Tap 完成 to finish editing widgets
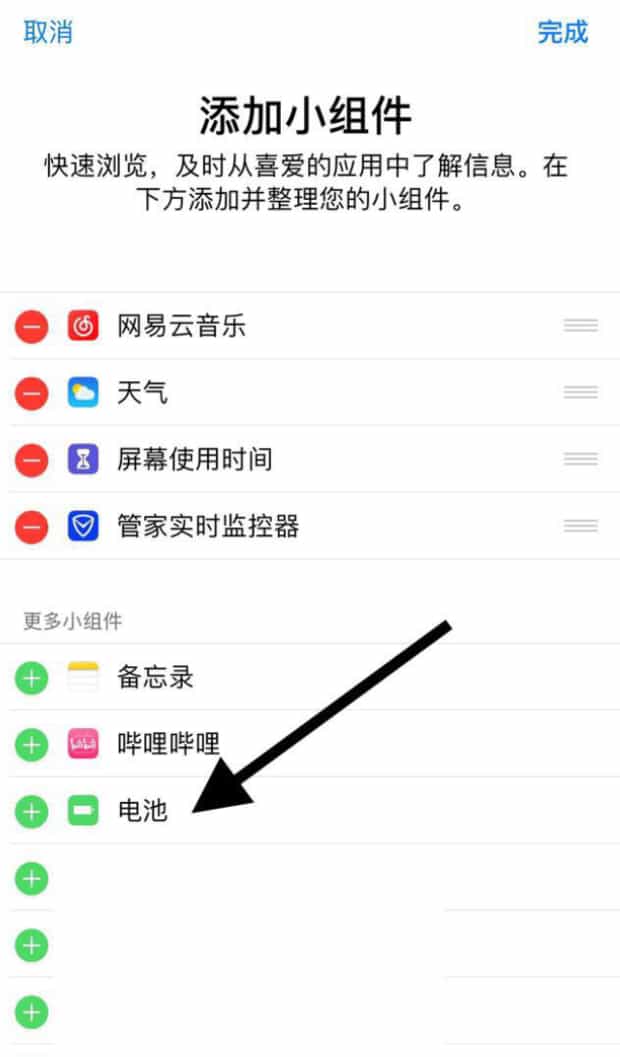 (x=563, y=31)
